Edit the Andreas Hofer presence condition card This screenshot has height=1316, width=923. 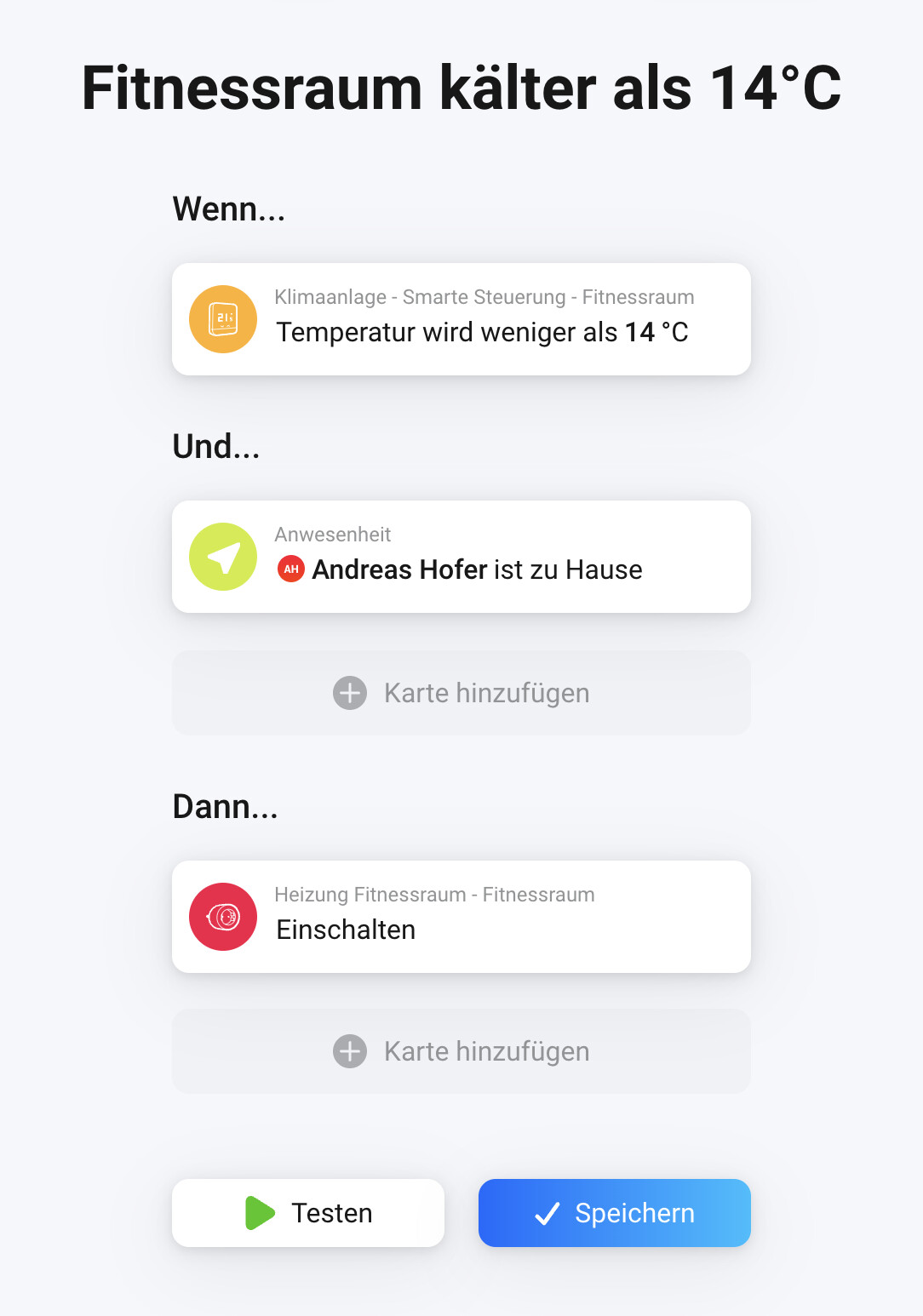tap(461, 557)
